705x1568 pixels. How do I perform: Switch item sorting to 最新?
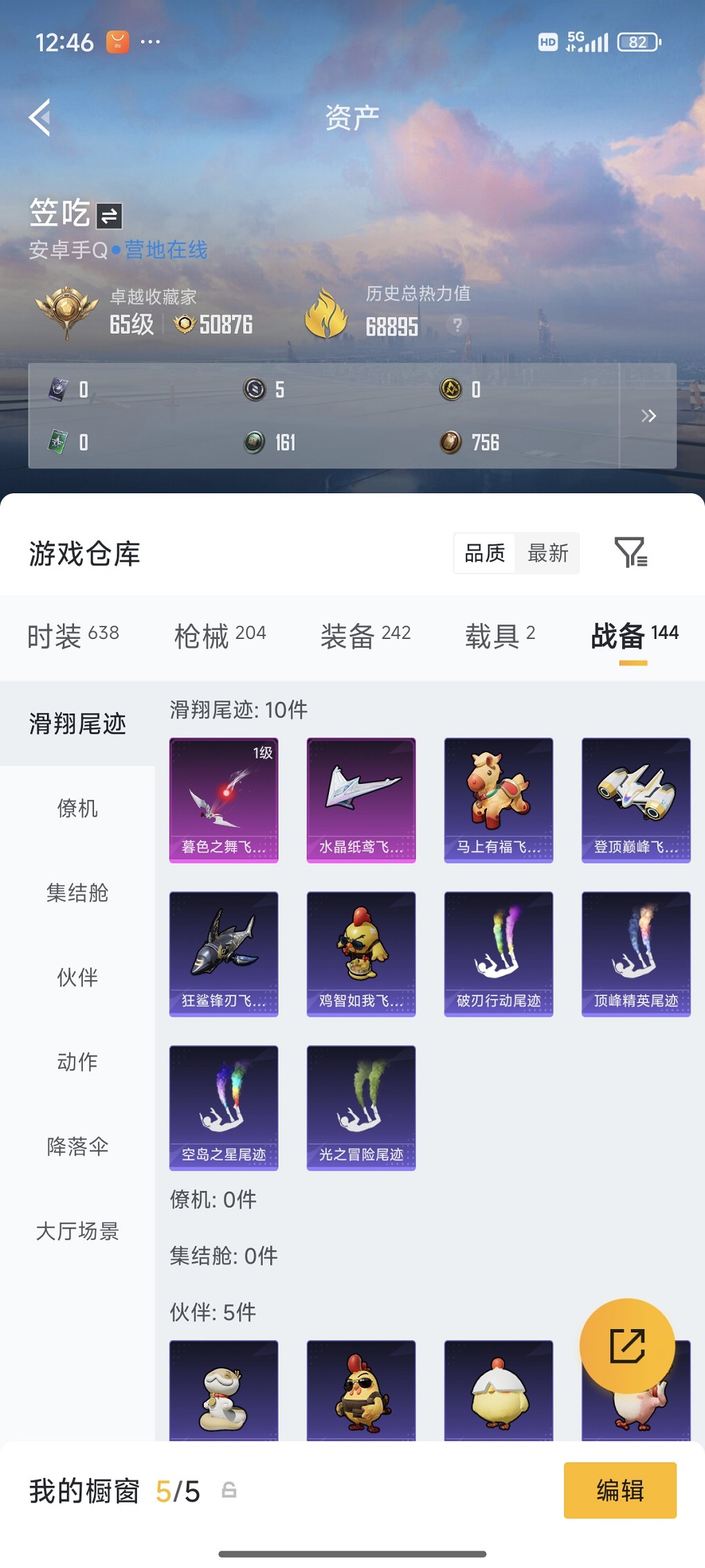[548, 553]
